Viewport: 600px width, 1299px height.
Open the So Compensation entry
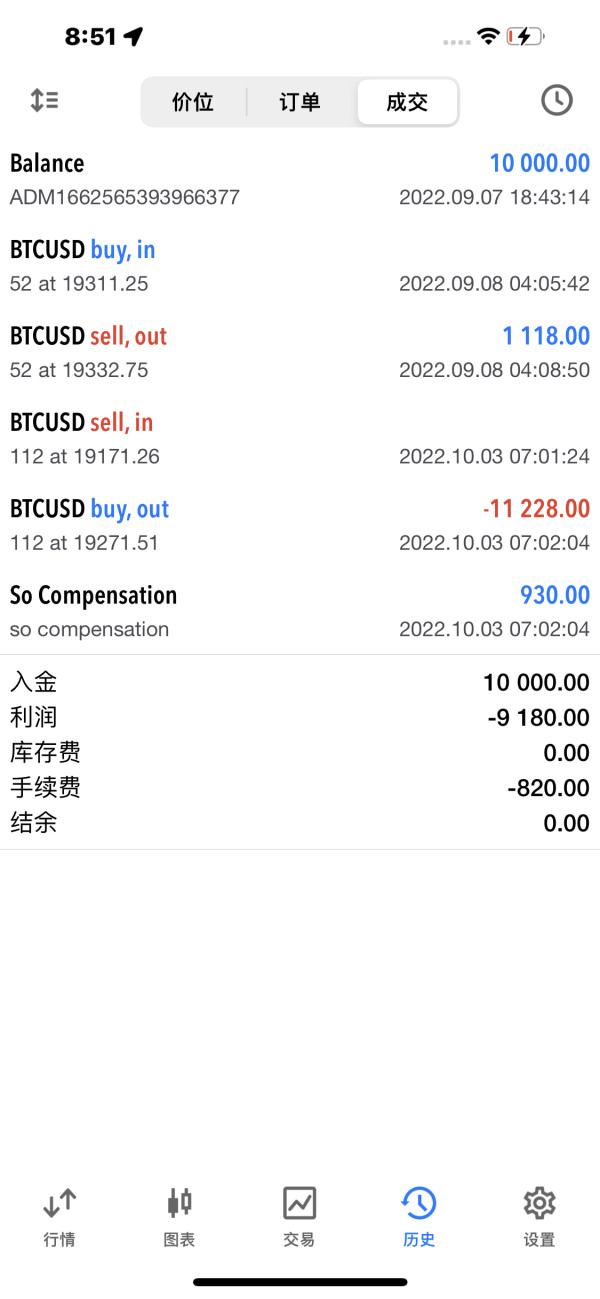300,611
